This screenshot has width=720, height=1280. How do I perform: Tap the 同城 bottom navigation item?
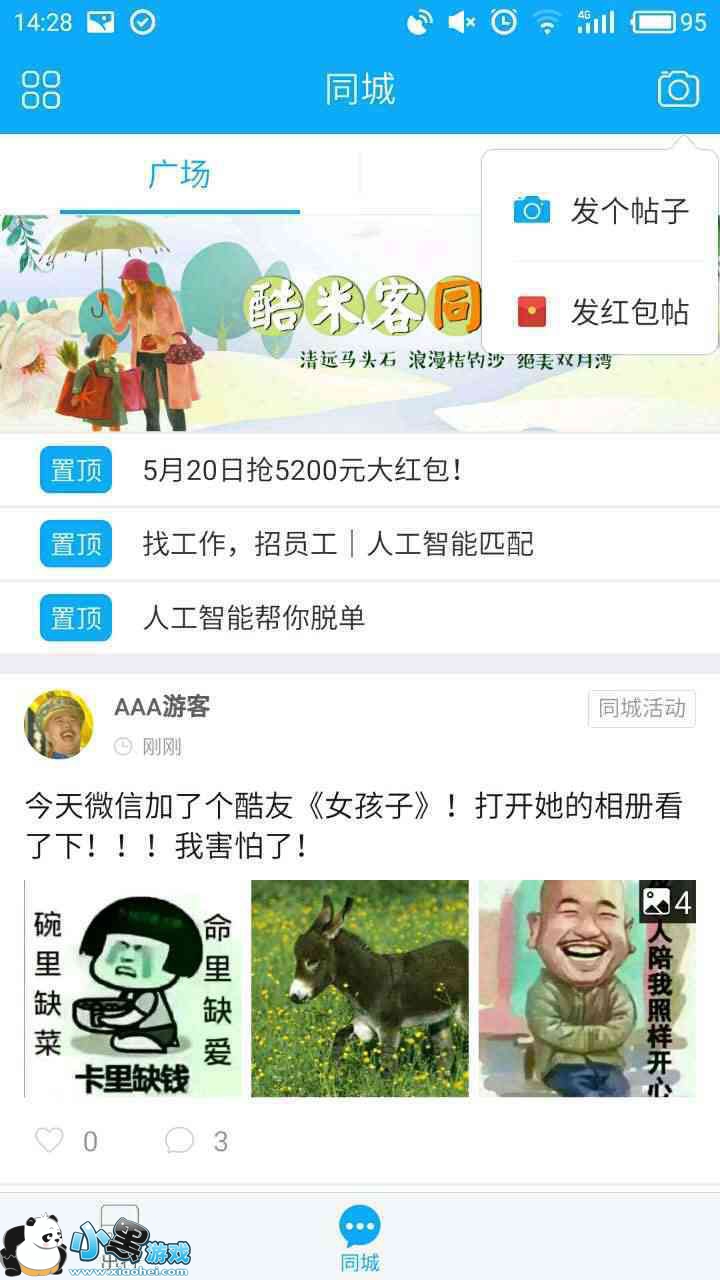[x=360, y=1238]
